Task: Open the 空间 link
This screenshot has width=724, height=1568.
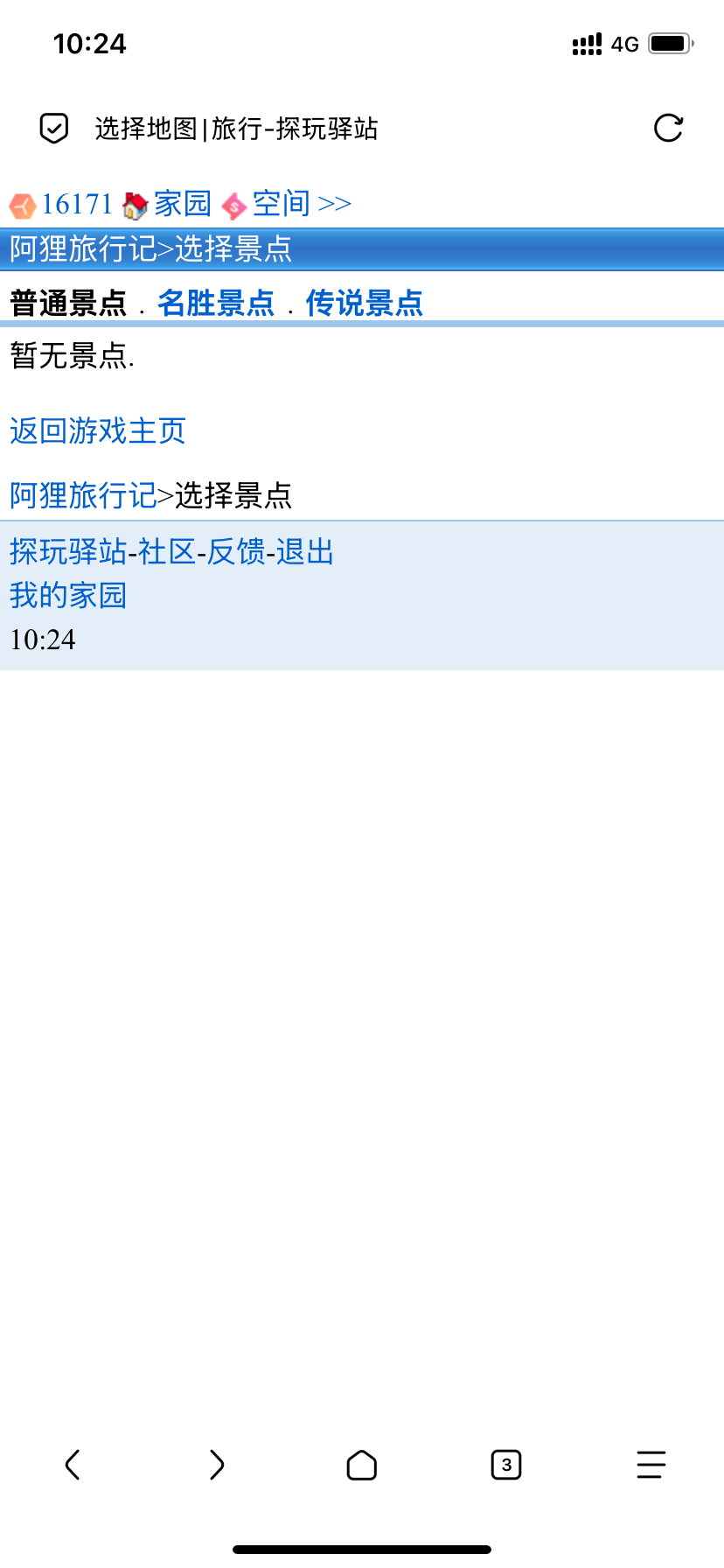Action: coord(281,204)
